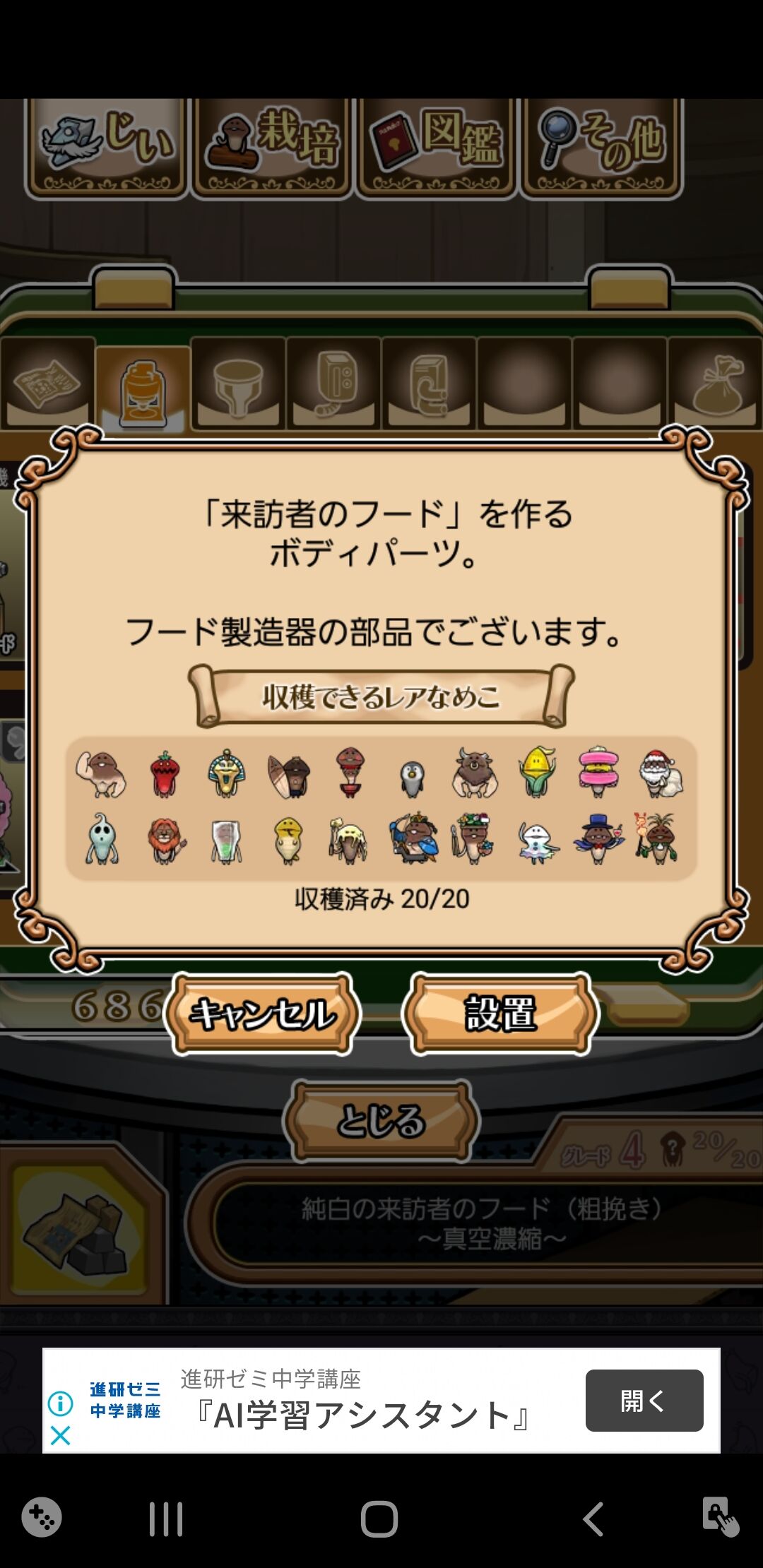The width and height of the screenshot is (763, 1568).
Task: Switch to the 栽培 tab
Action: [x=272, y=147]
